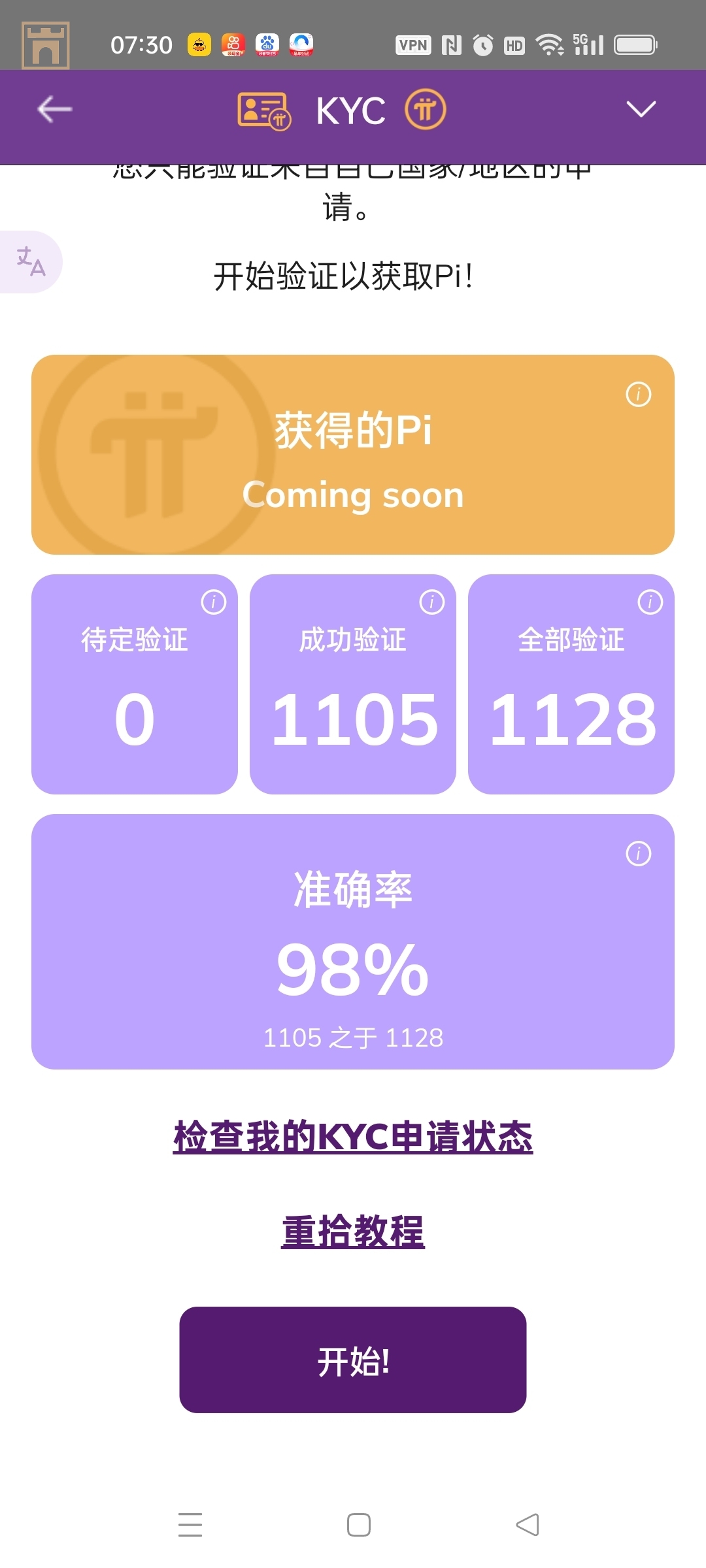Show info for 全部验证 card

pyautogui.click(x=650, y=602)
